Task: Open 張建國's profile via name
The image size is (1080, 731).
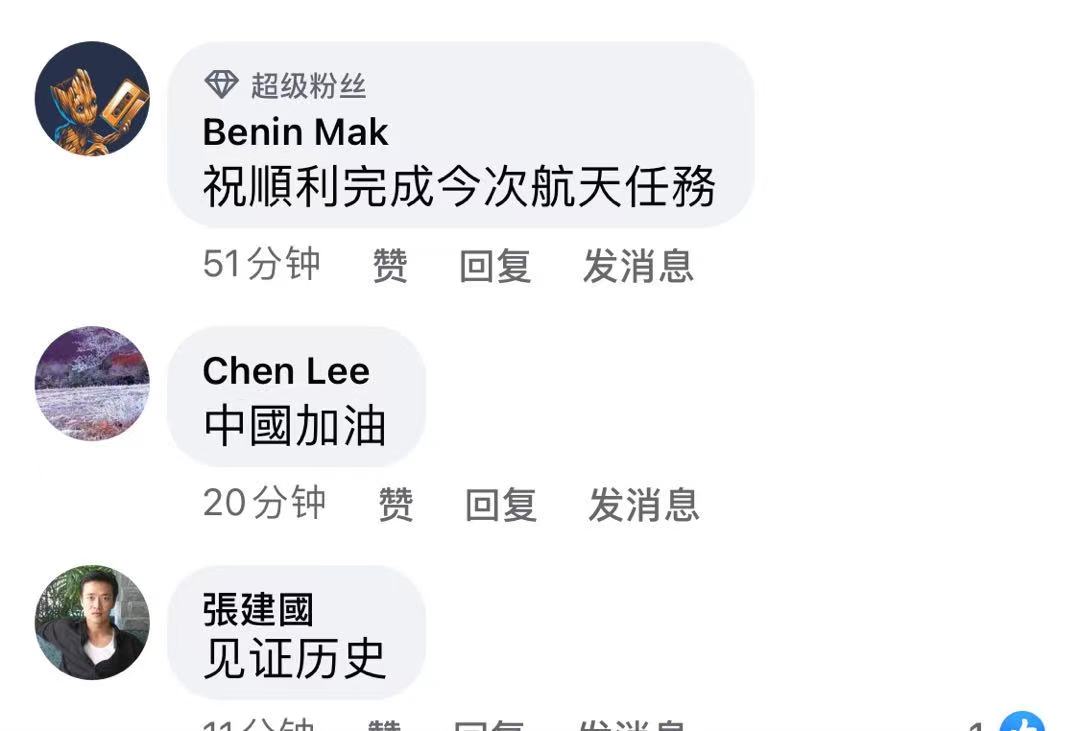Action: pos(258,609)
